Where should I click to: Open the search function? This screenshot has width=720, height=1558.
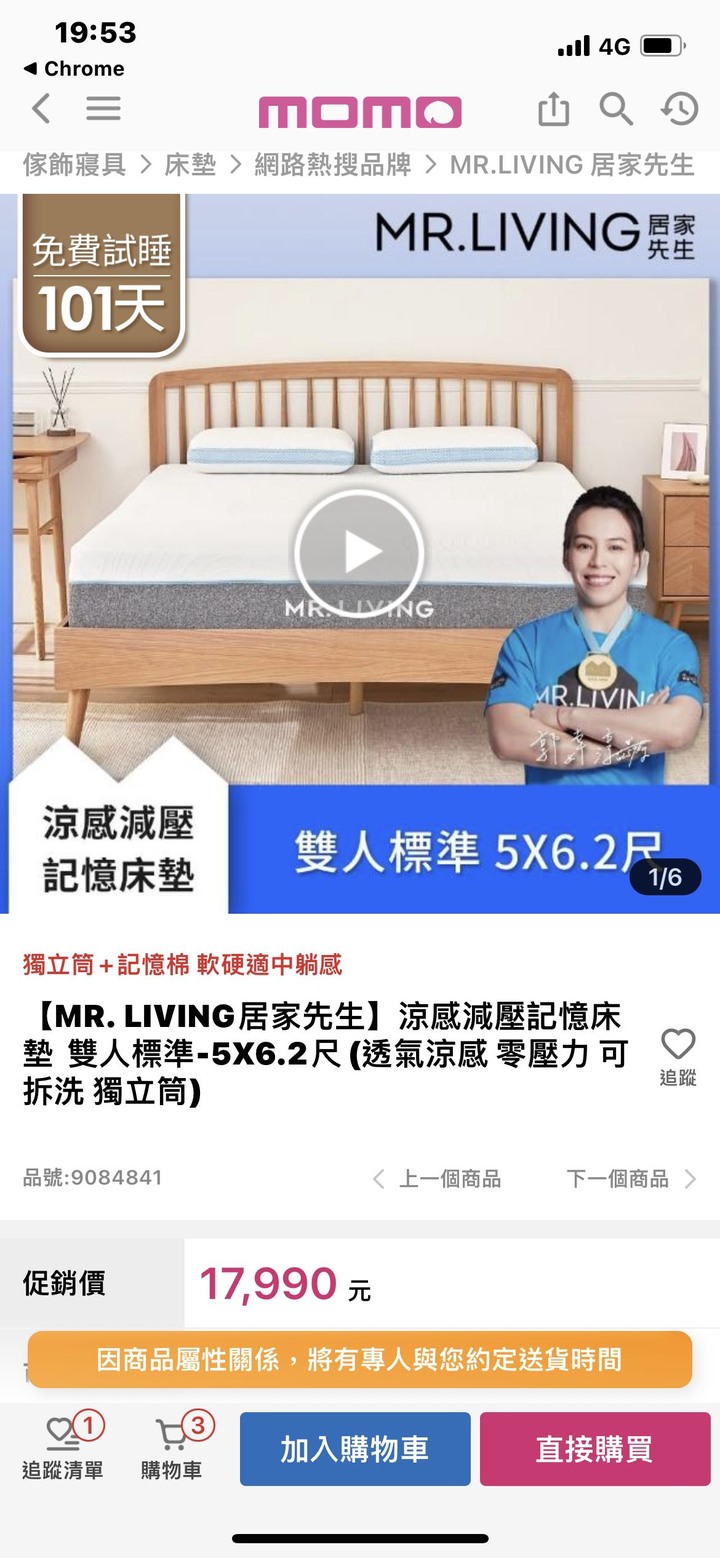point(616,110)
